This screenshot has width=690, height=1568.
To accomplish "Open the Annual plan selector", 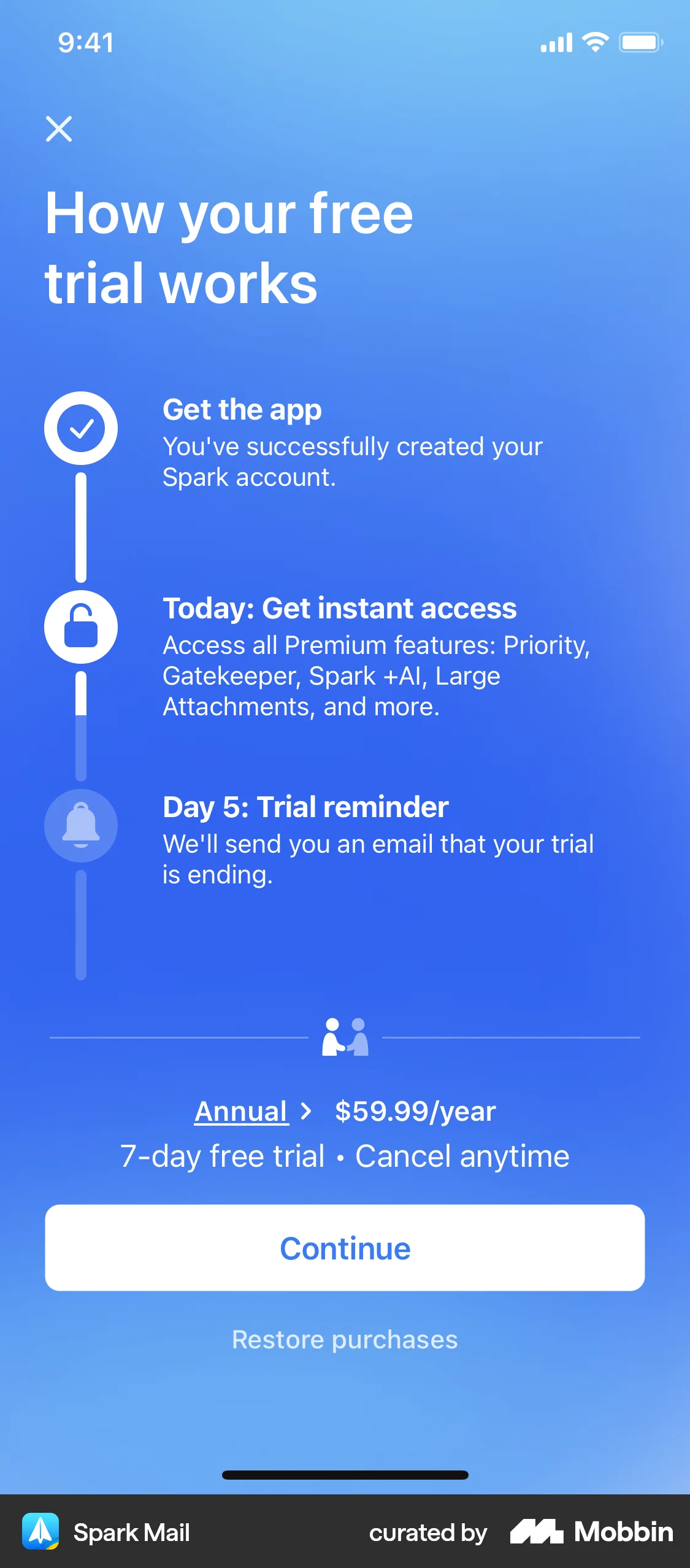I will click(x=240, y=1110).
